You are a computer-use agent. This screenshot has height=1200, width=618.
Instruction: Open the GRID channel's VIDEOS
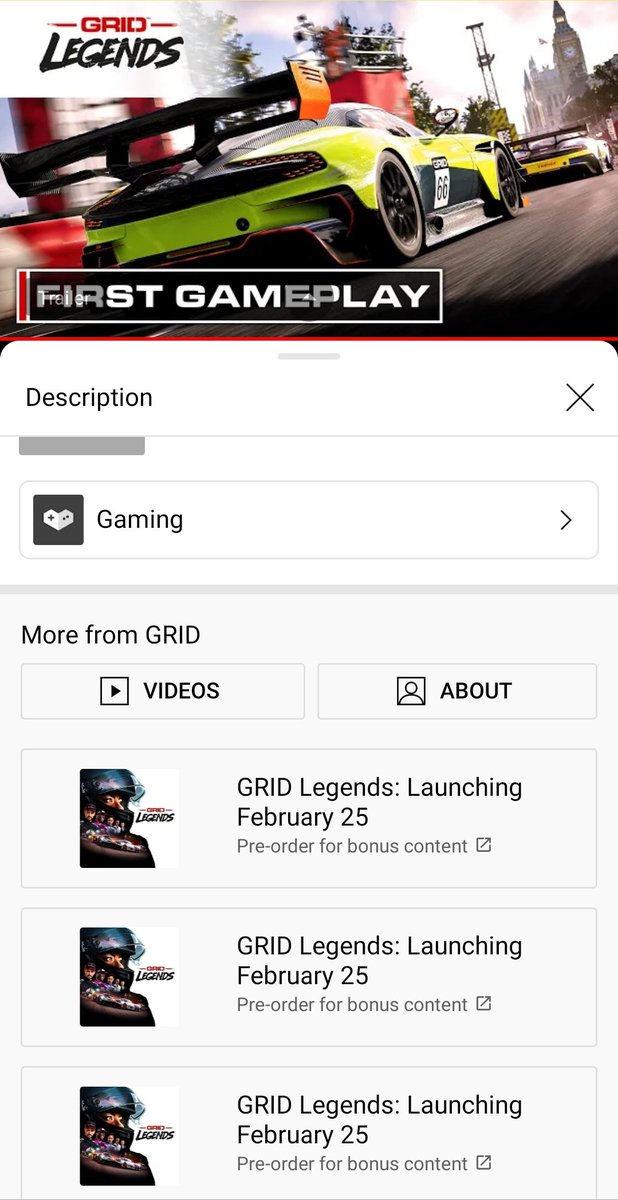click(162, 691)
